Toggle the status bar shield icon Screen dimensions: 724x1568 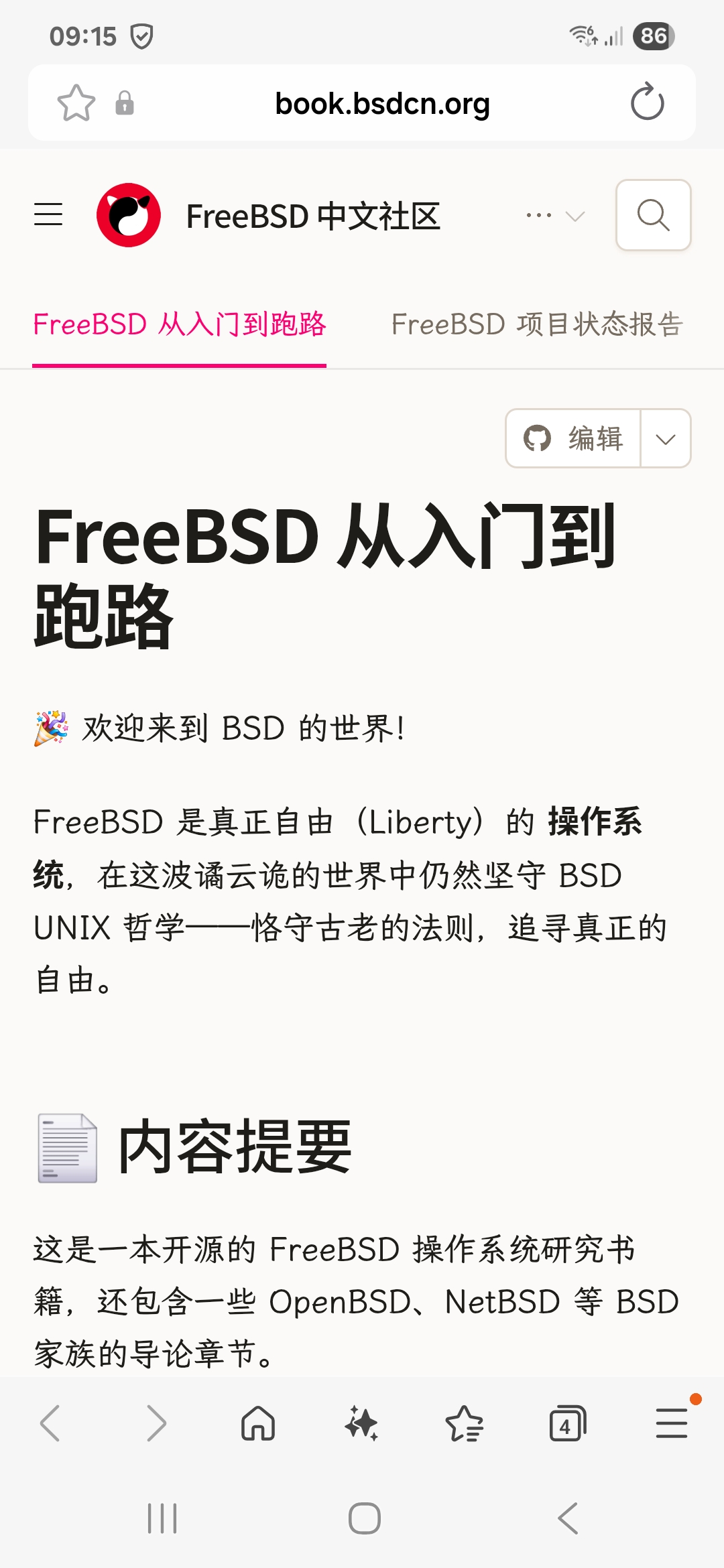click(x=141, y=37)
